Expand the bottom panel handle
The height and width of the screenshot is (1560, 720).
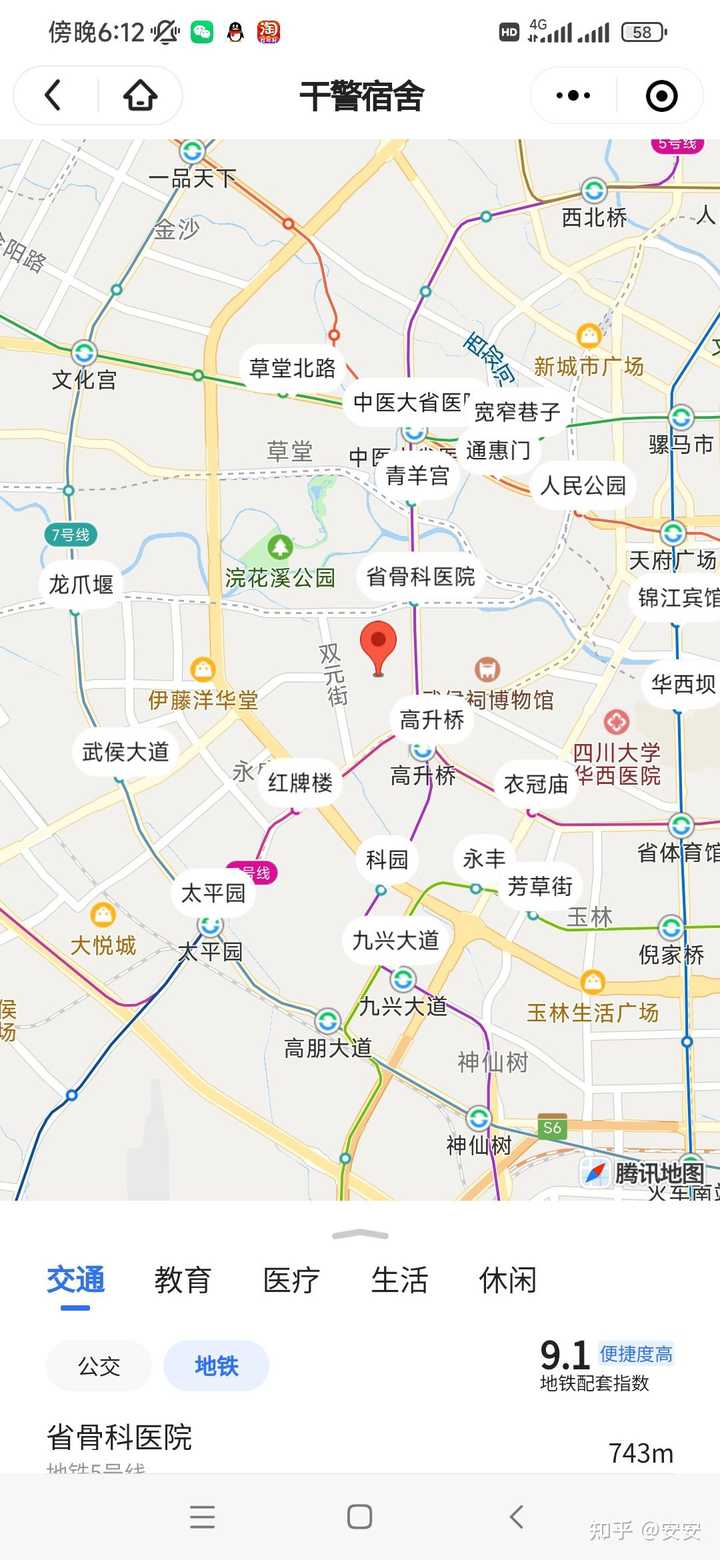tap(360, 1235)
